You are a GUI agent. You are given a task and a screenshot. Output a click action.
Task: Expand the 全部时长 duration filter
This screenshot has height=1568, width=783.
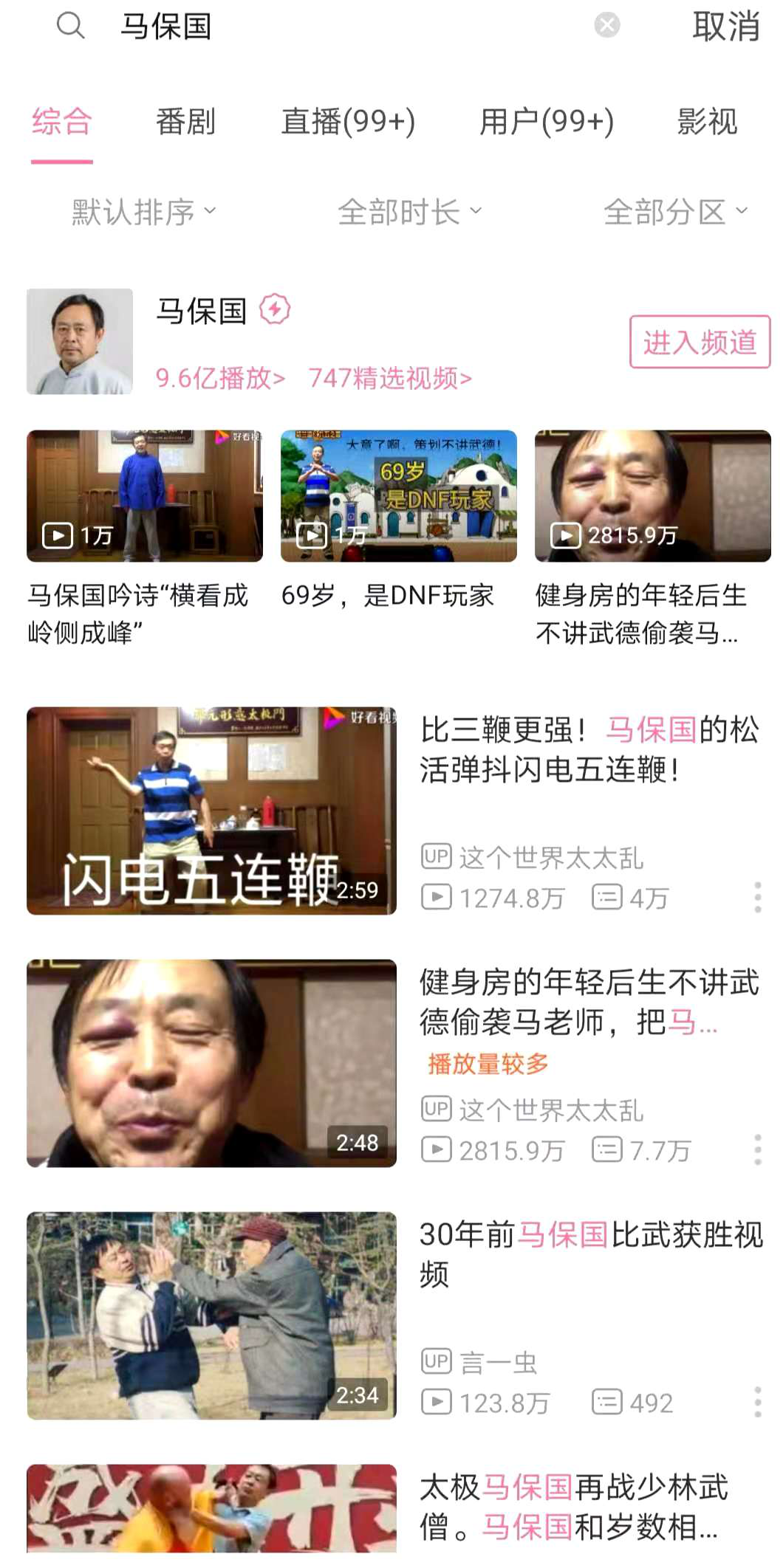click(x=409, y=213)
